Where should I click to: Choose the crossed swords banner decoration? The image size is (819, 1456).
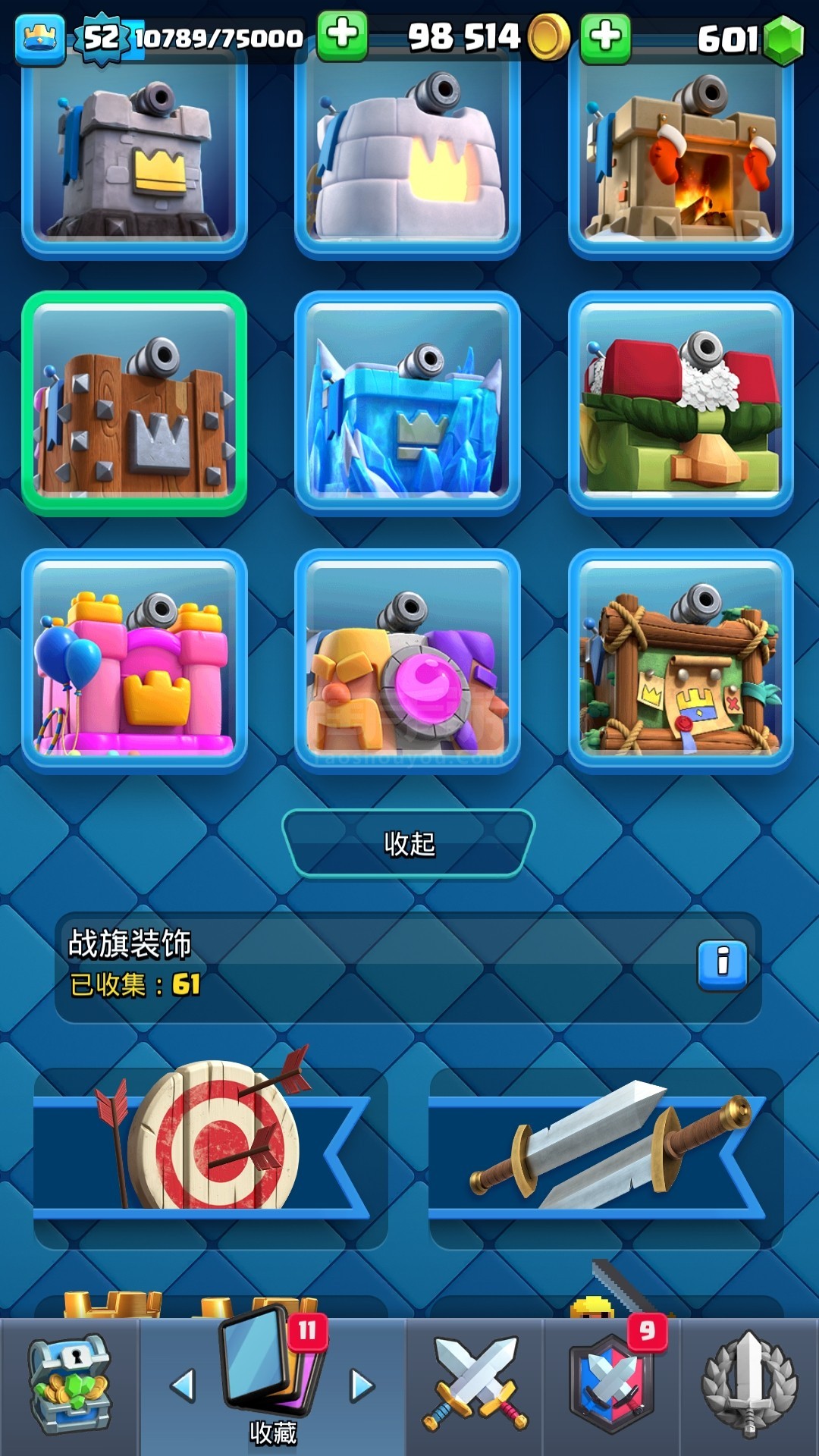607,1156
